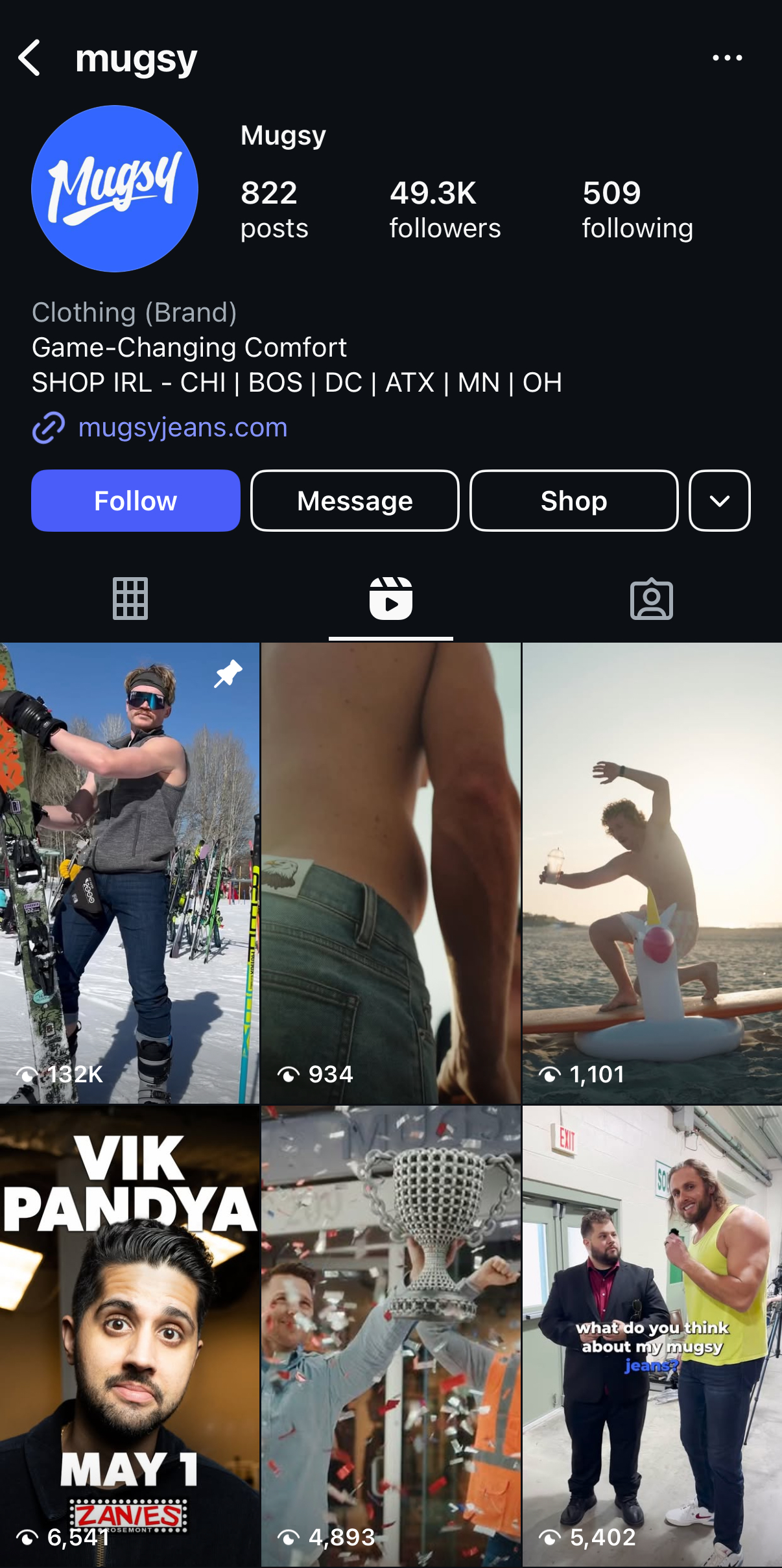Switch to the posts grid tab
The height and width of the screenshot is (1568, 782).
pyautogui.click(x=130, y=599)
